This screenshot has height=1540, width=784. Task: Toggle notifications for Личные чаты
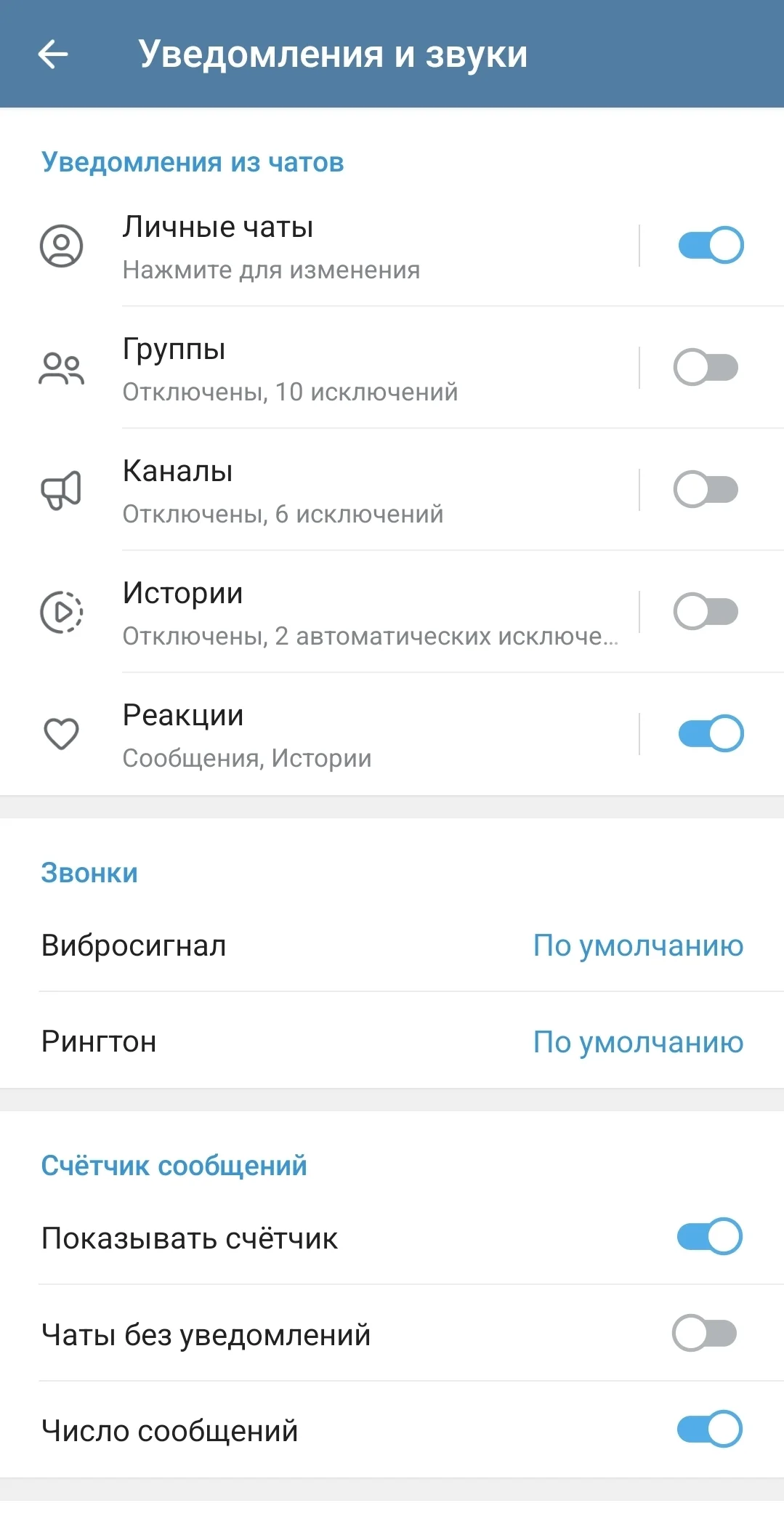[710, 246]
